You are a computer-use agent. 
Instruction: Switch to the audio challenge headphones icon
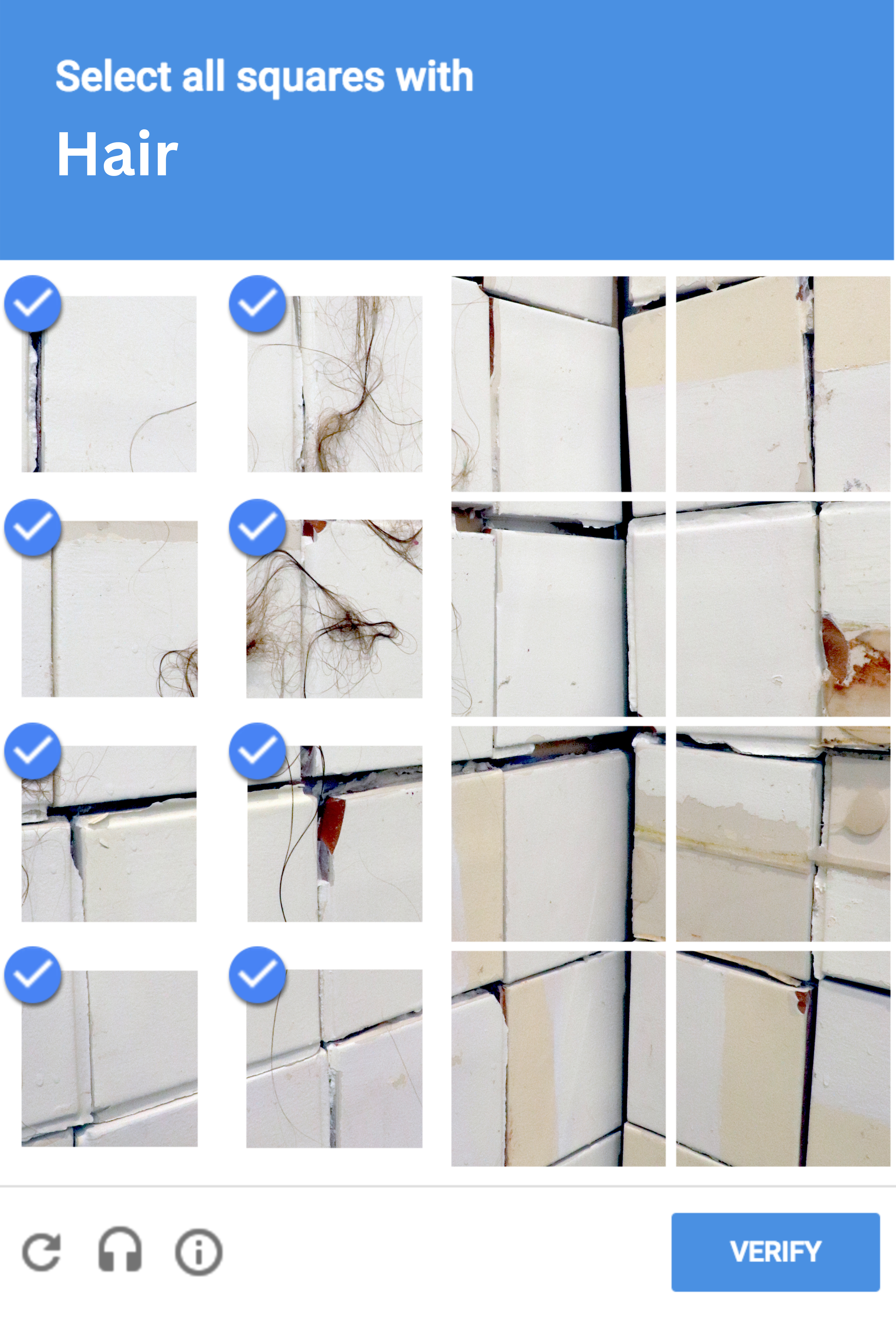pos(120,1252)
